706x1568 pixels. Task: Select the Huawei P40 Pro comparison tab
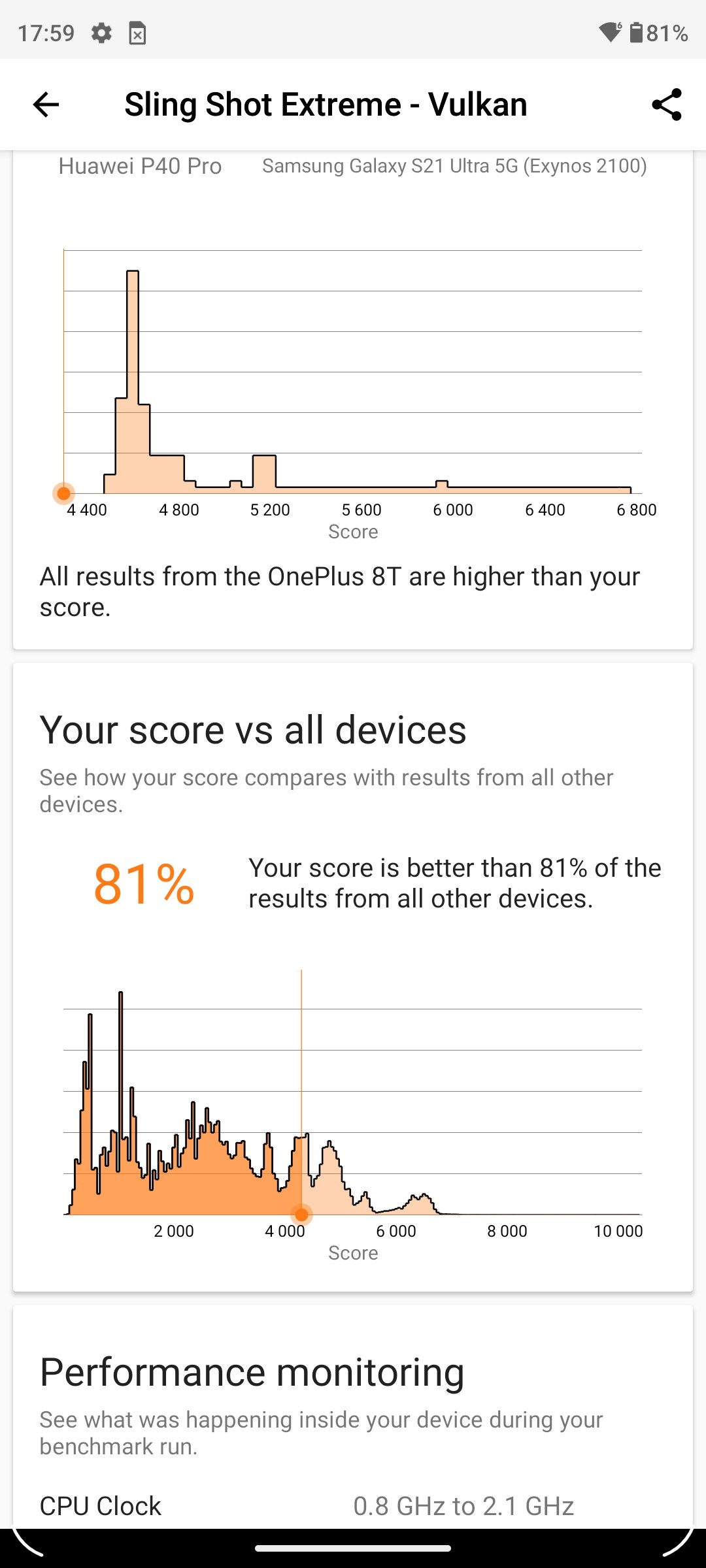tap(140, 166)
